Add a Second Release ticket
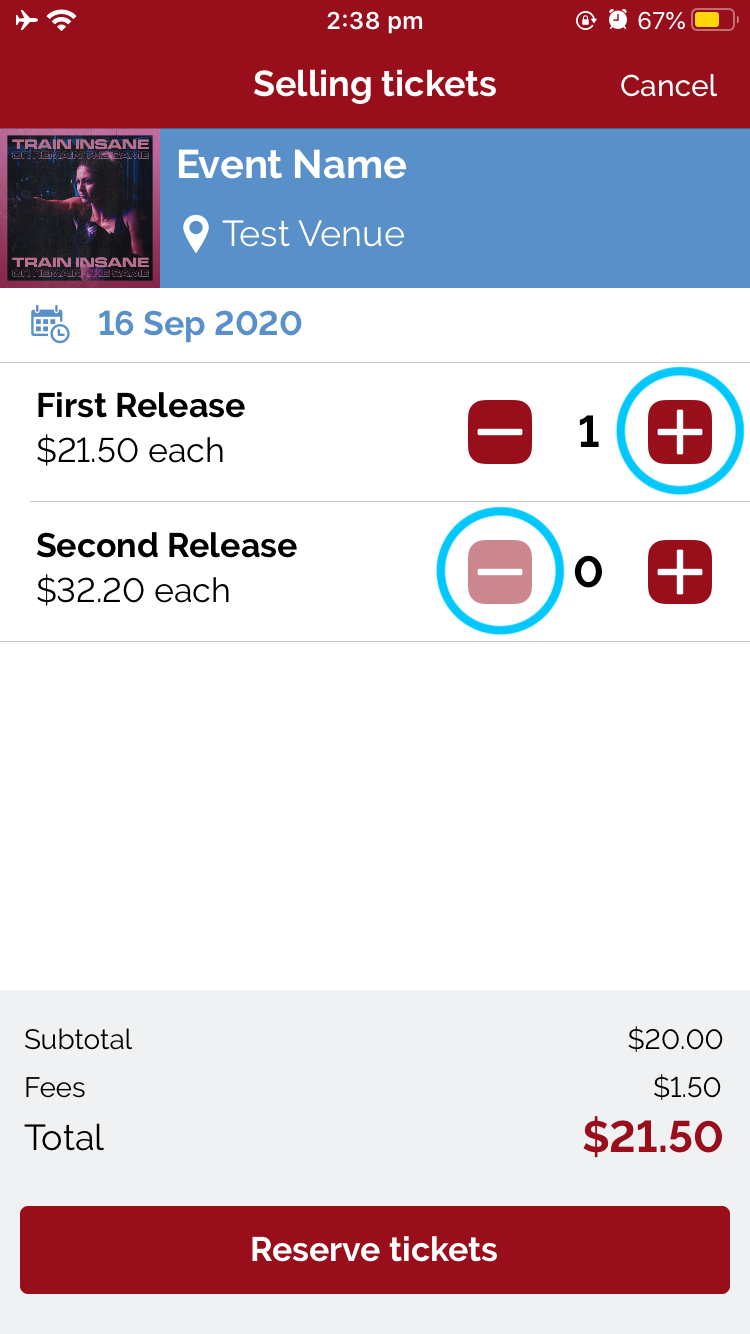Viewport: 750px width, 1334px height. [x=680, y=572]
